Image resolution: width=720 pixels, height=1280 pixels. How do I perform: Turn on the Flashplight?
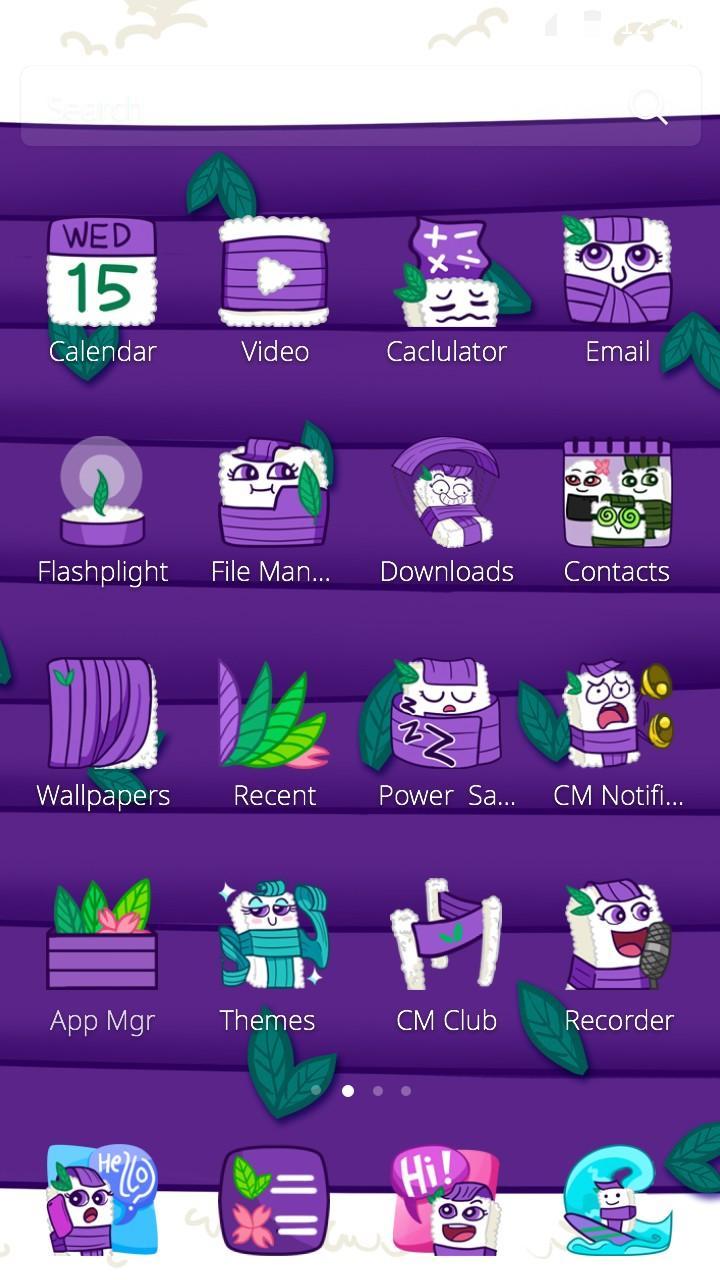click(x=102, y=490)
